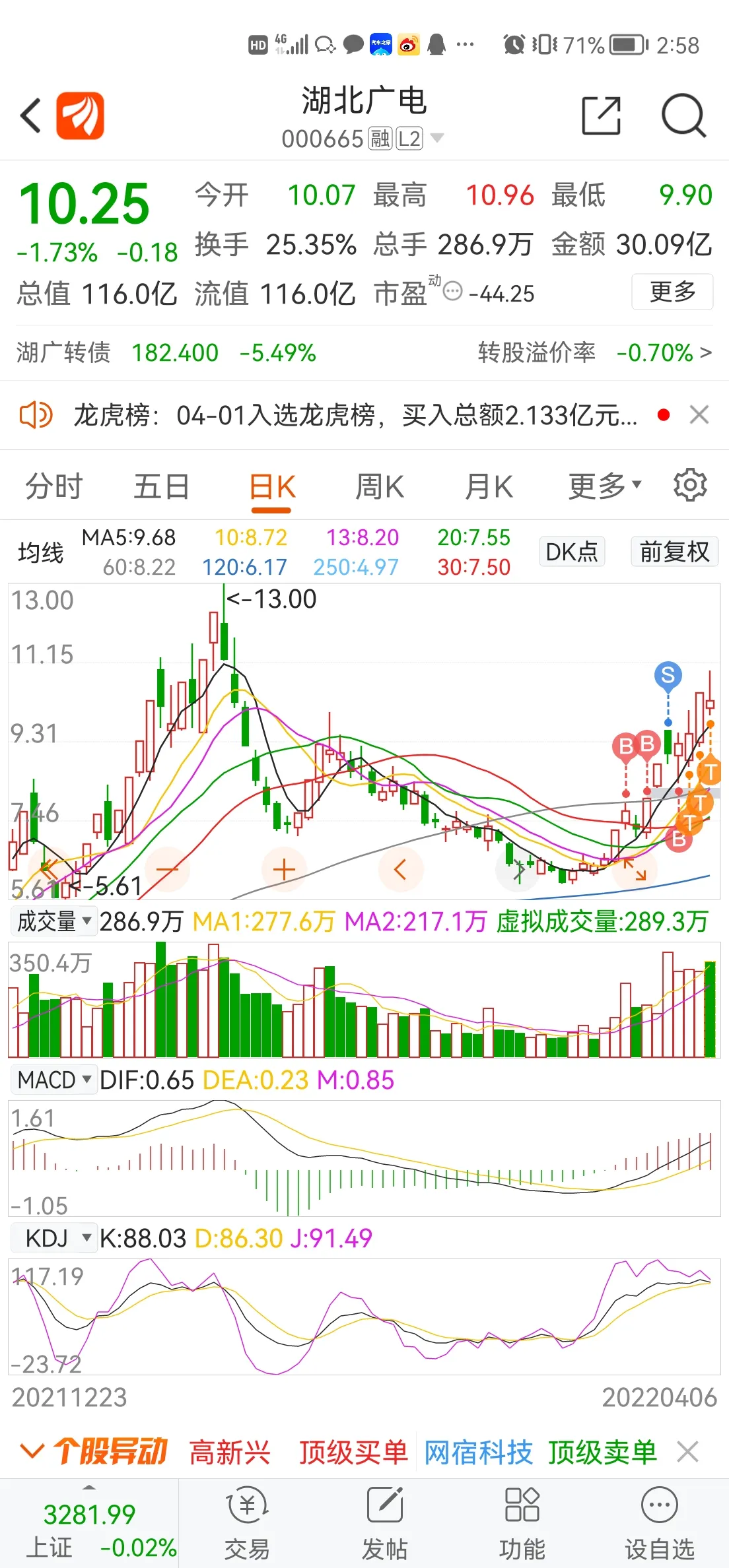Go back using the top-left arrow

pyautogui.click(x=31, y=116)
